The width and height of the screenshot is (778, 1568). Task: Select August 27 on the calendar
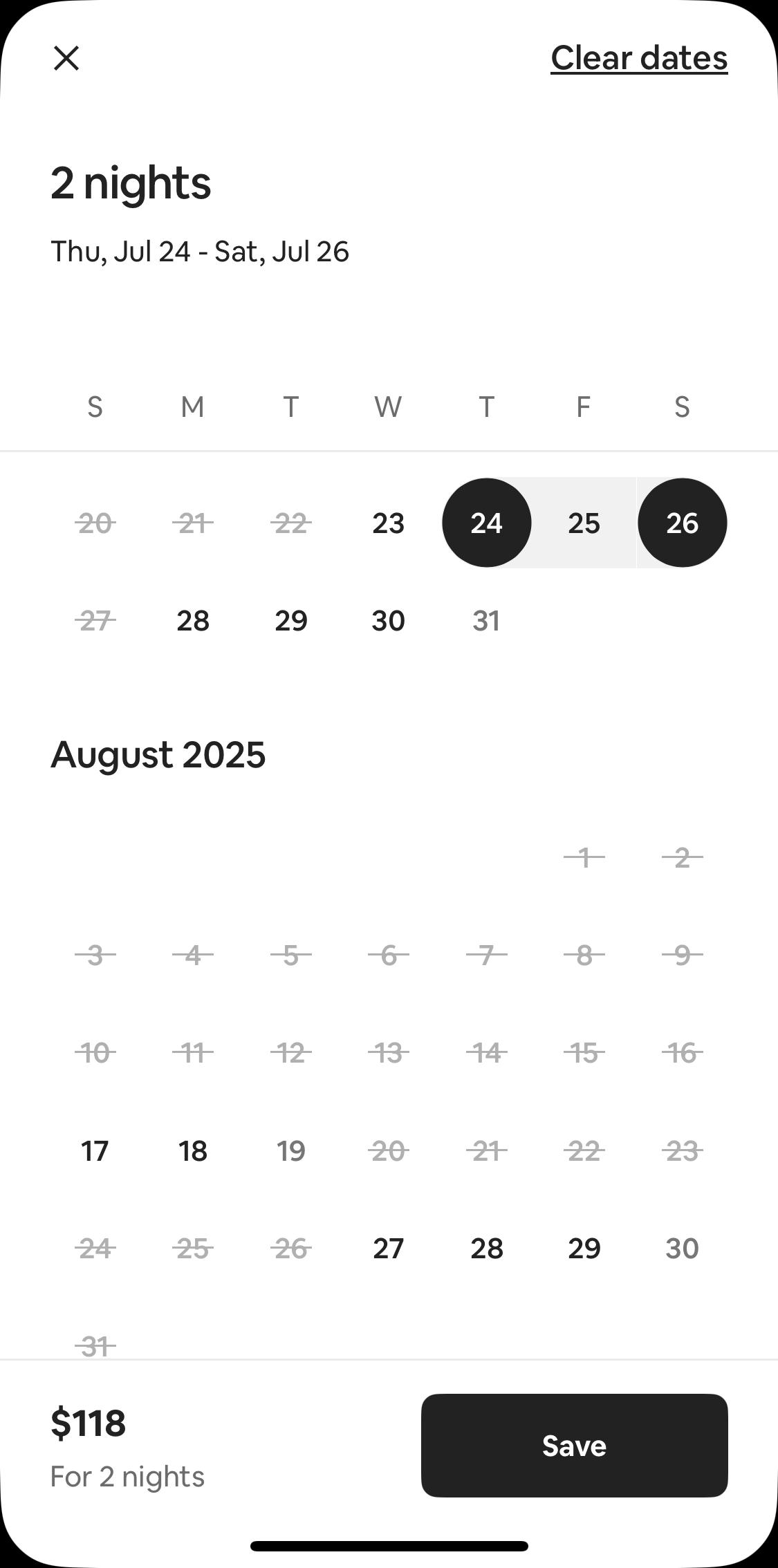pyautogui.click(x=389, y=1249)
